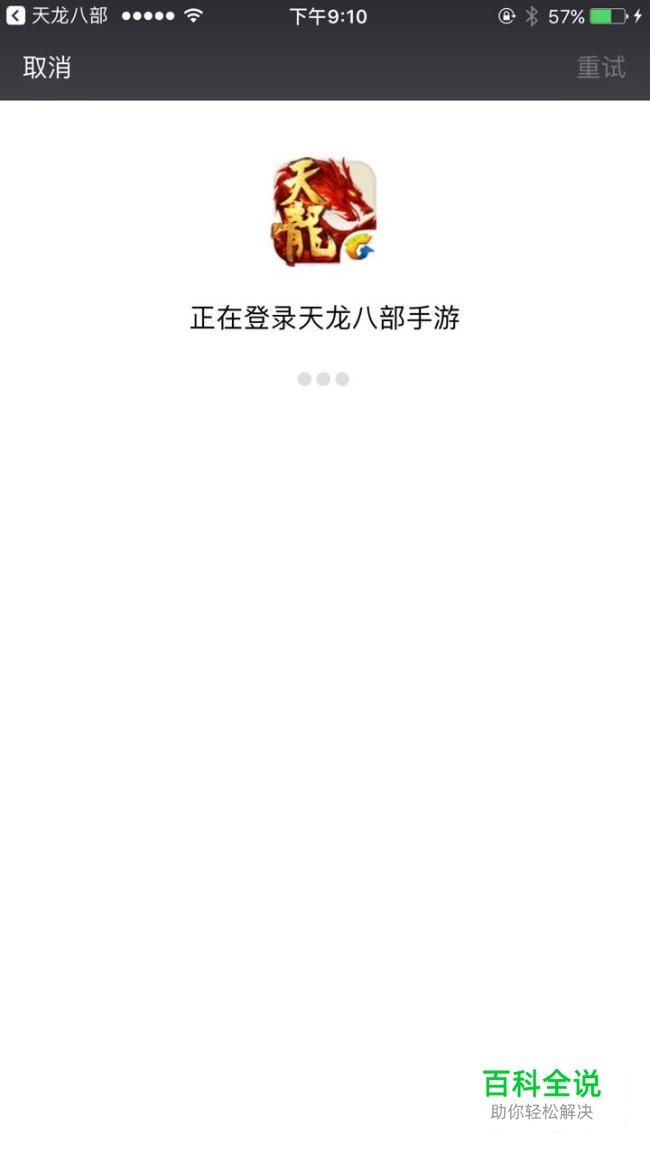Tap 取消 to cancel the login
650x1155 pixels.
(x=46, y=68)
